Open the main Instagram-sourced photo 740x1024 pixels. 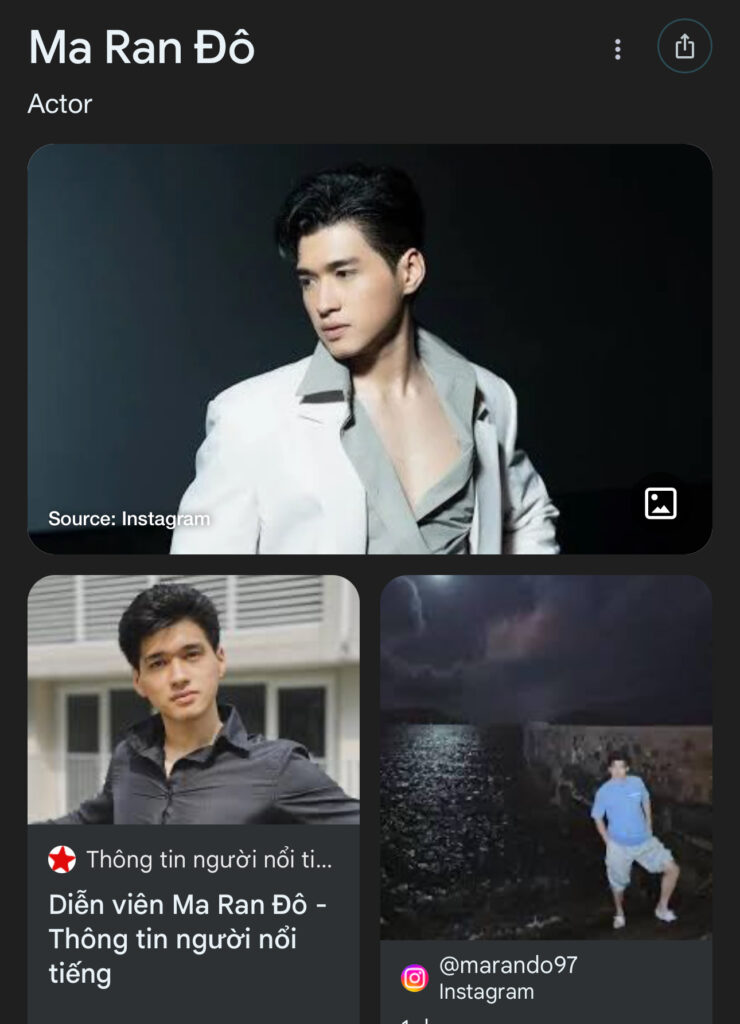click(370, 348)
